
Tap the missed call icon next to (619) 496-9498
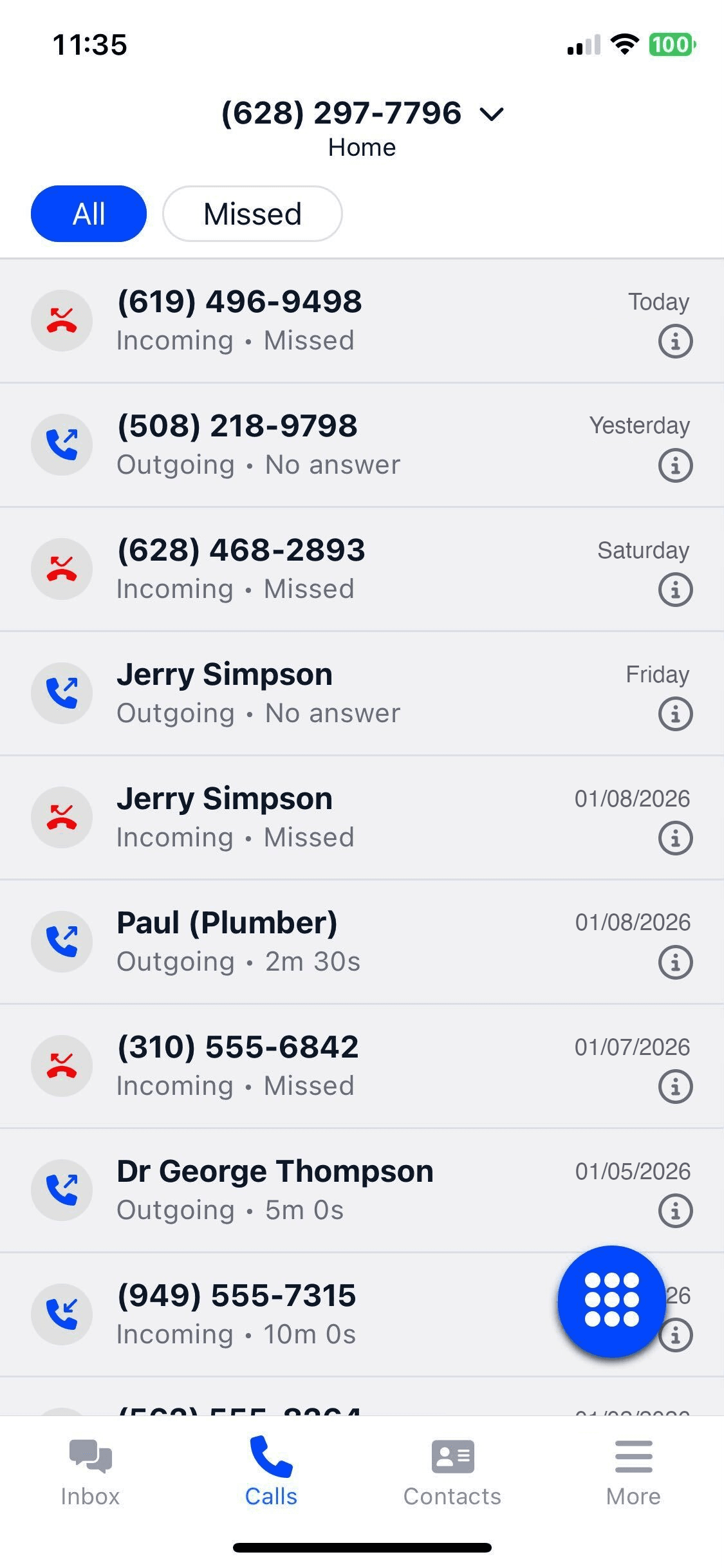(62, 320)
